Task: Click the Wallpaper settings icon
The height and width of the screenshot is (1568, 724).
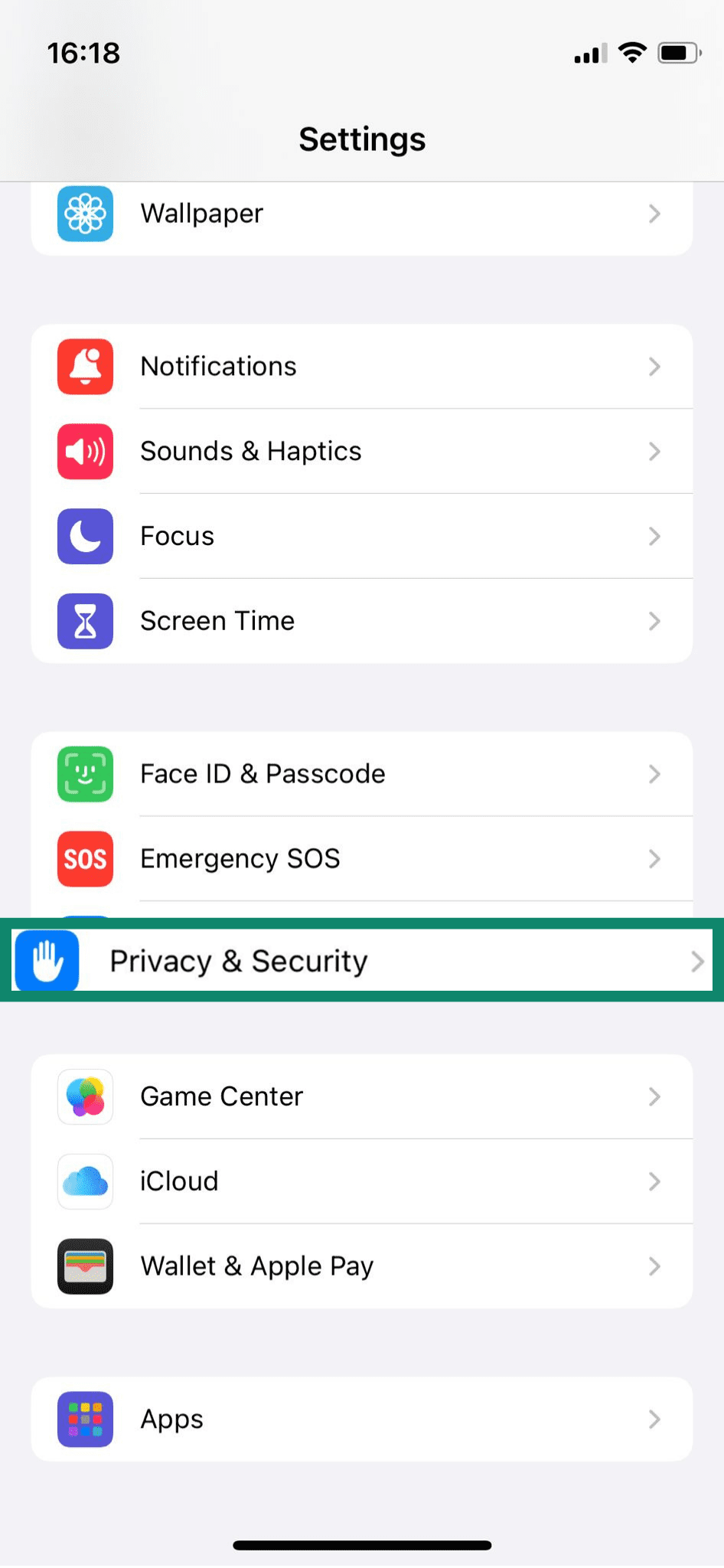Action: (84, 214)
